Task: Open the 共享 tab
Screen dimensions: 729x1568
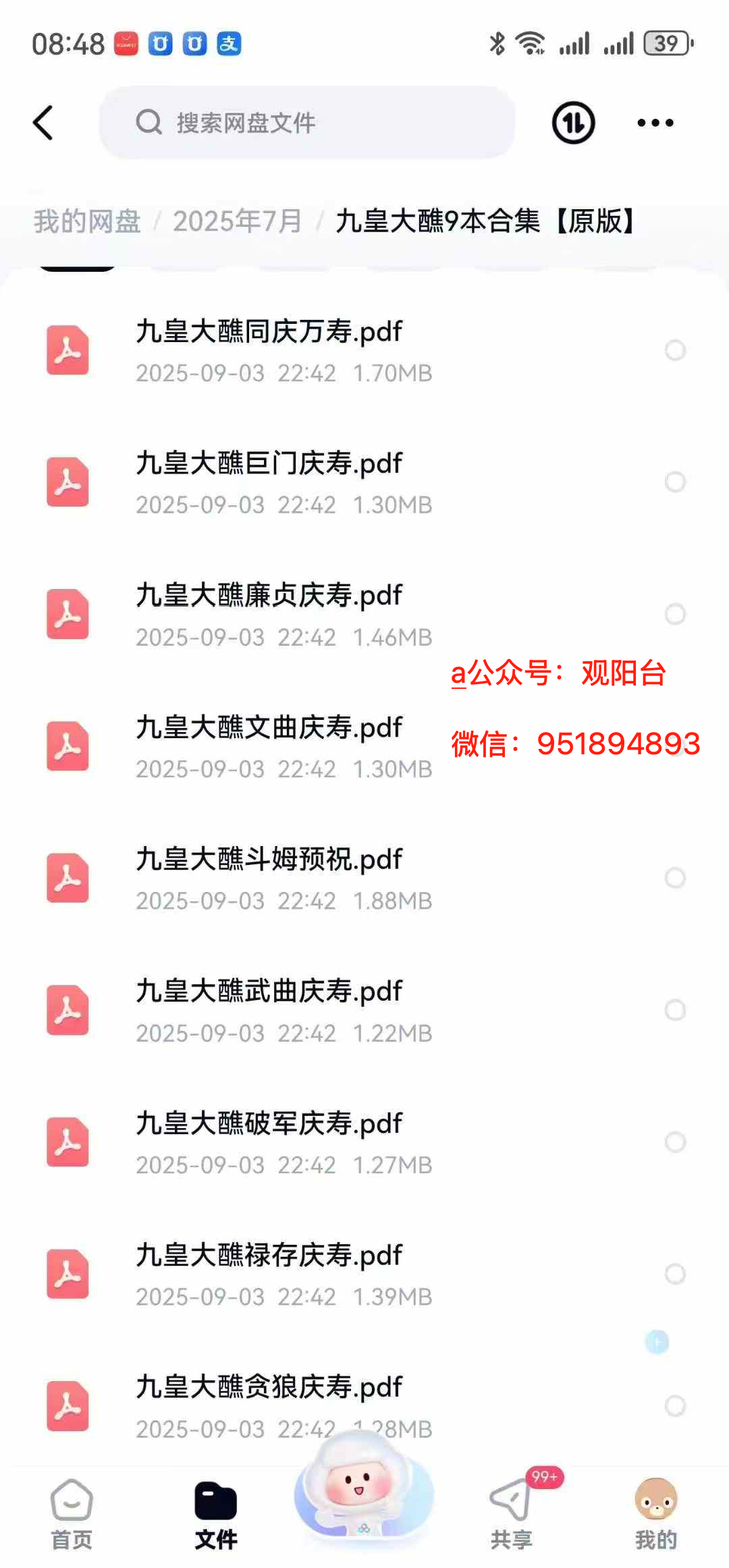Action: [511, 1513]
